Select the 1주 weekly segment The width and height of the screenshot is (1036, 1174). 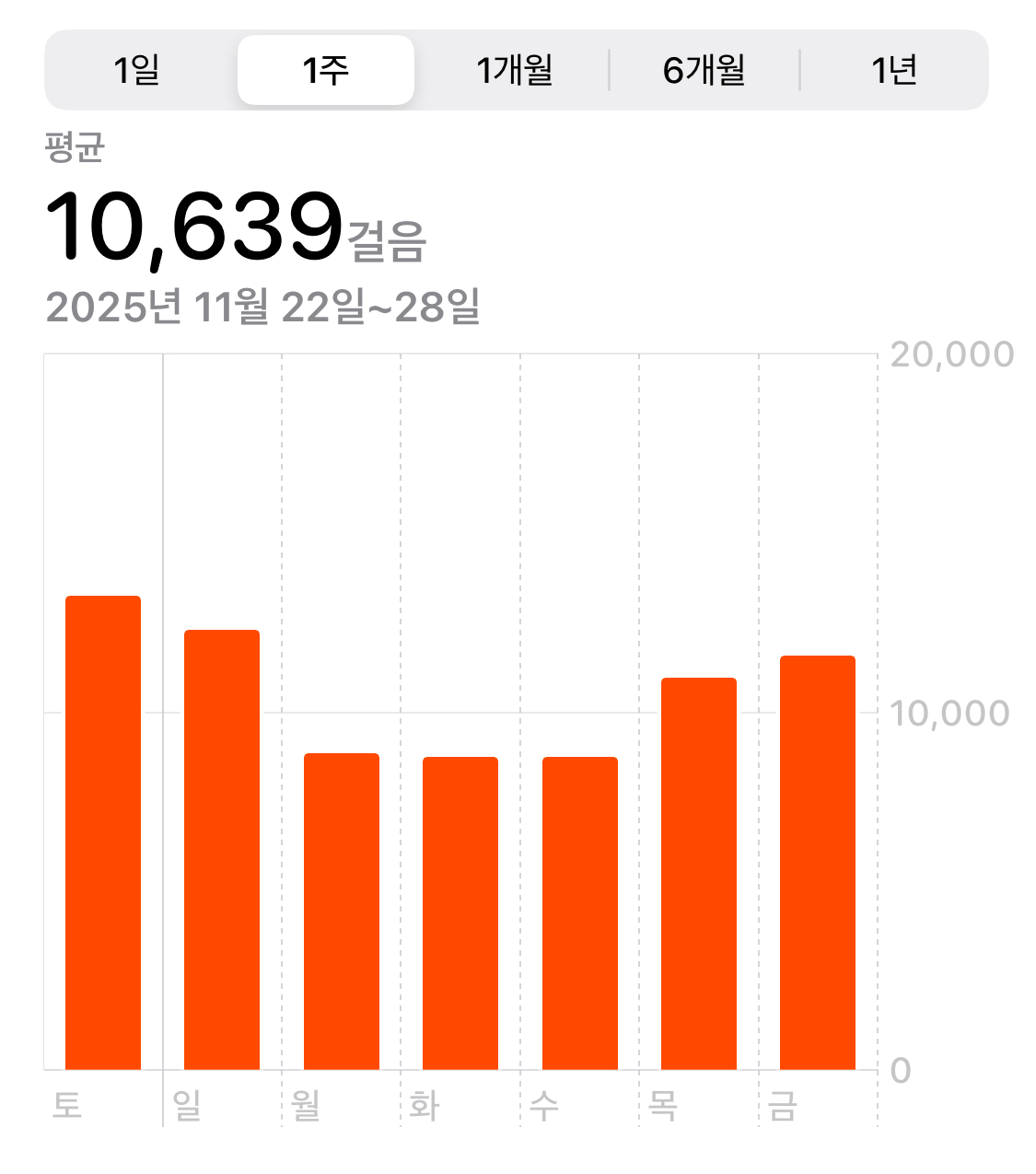pos(326,70)
